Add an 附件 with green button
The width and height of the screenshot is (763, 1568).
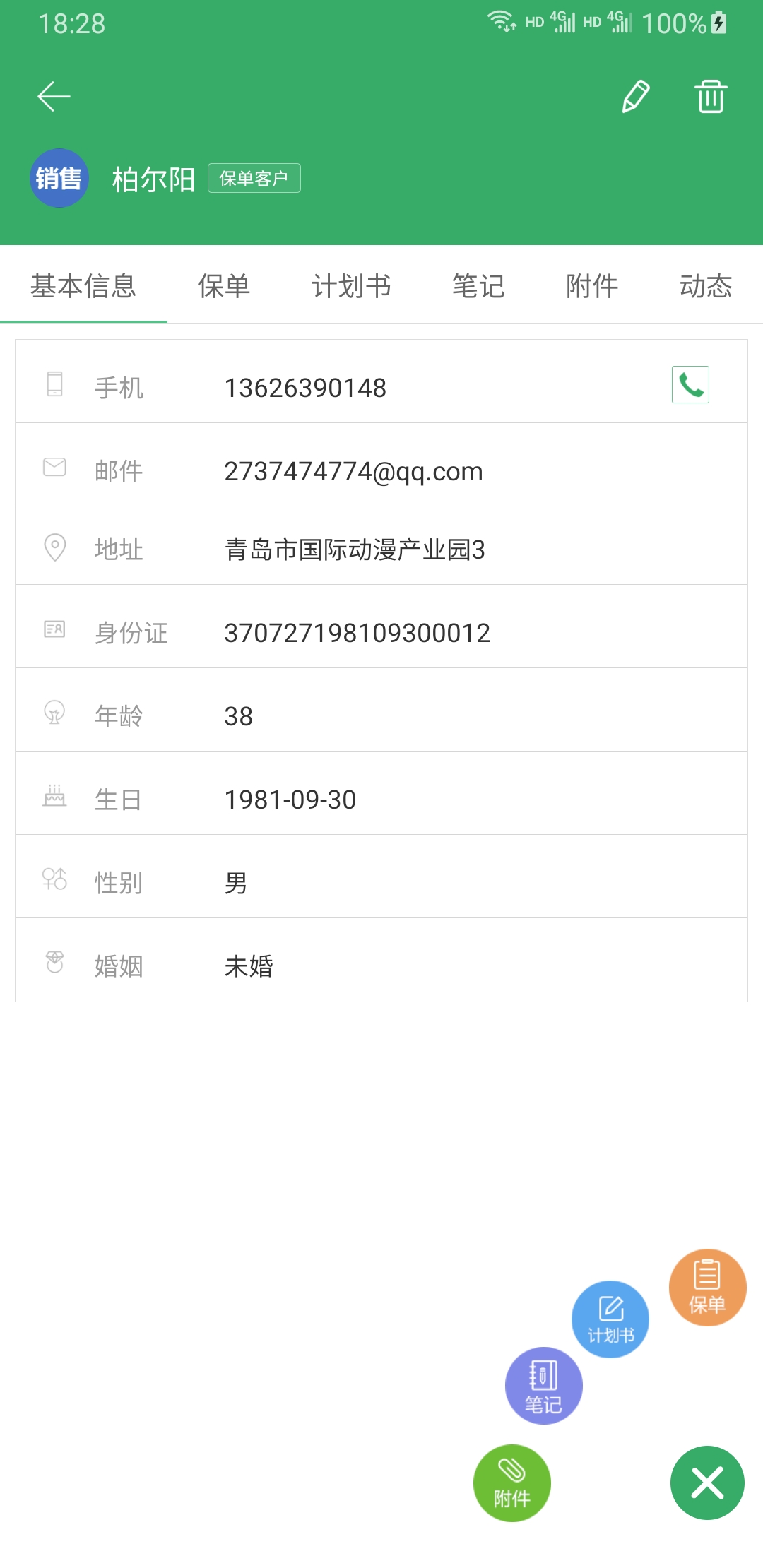coord(511,1483)
